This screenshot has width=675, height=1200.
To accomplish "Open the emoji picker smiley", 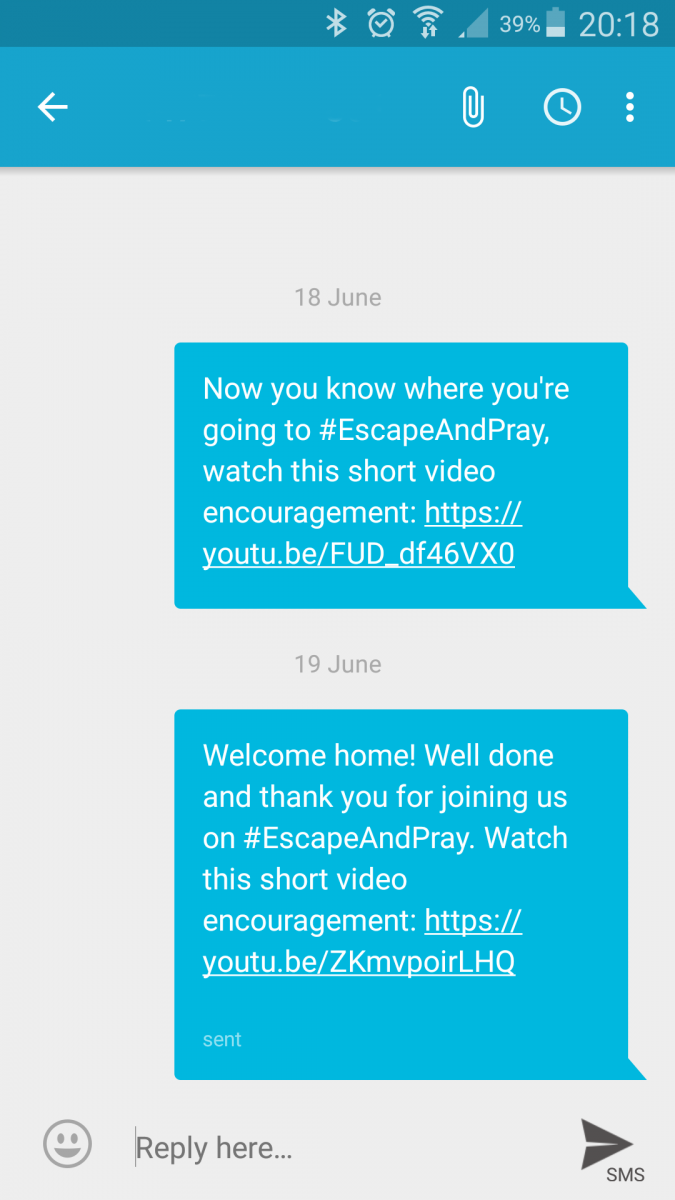I will click(68, 1143).
